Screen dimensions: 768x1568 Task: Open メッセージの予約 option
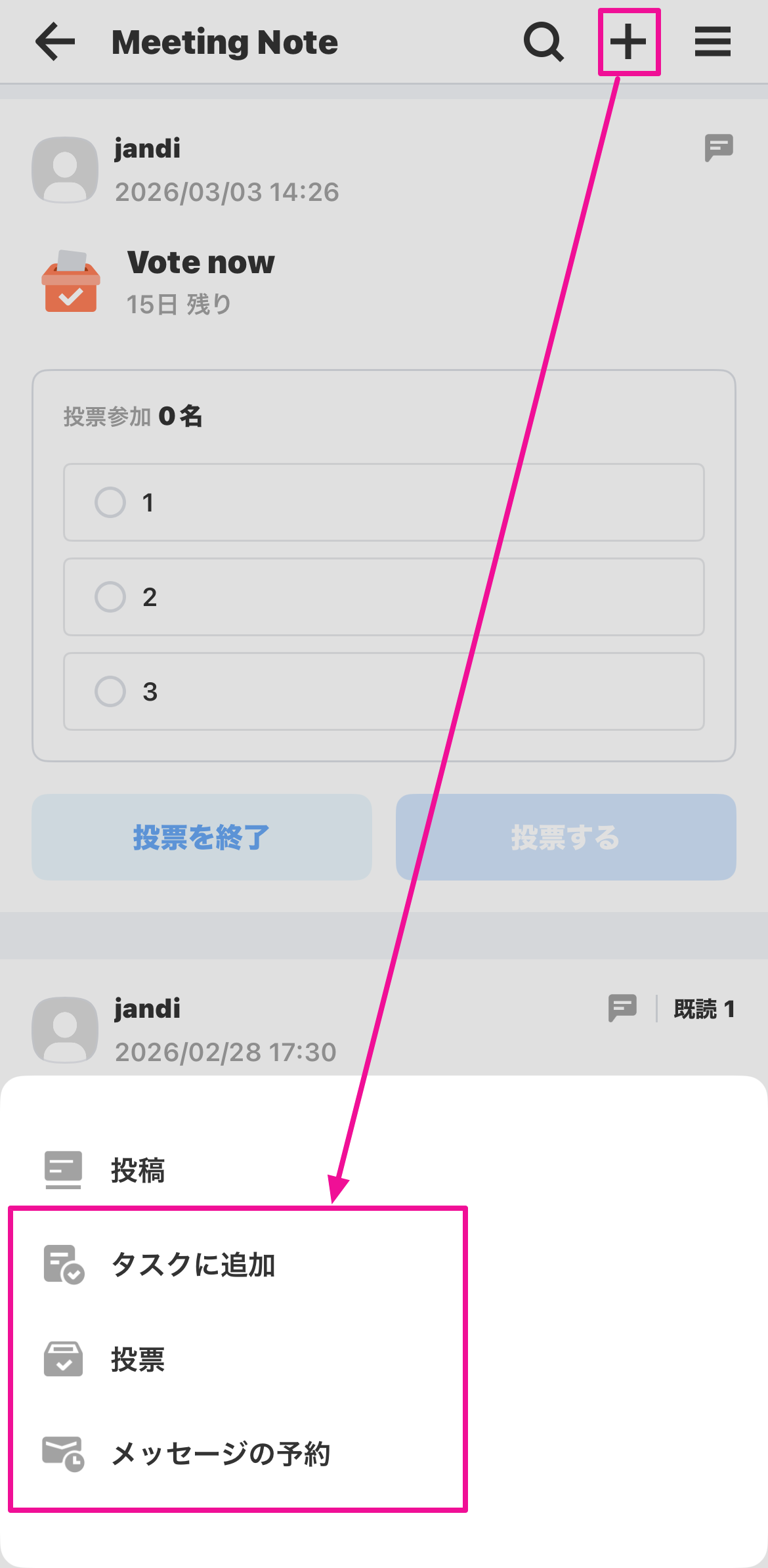[221, 1454]
